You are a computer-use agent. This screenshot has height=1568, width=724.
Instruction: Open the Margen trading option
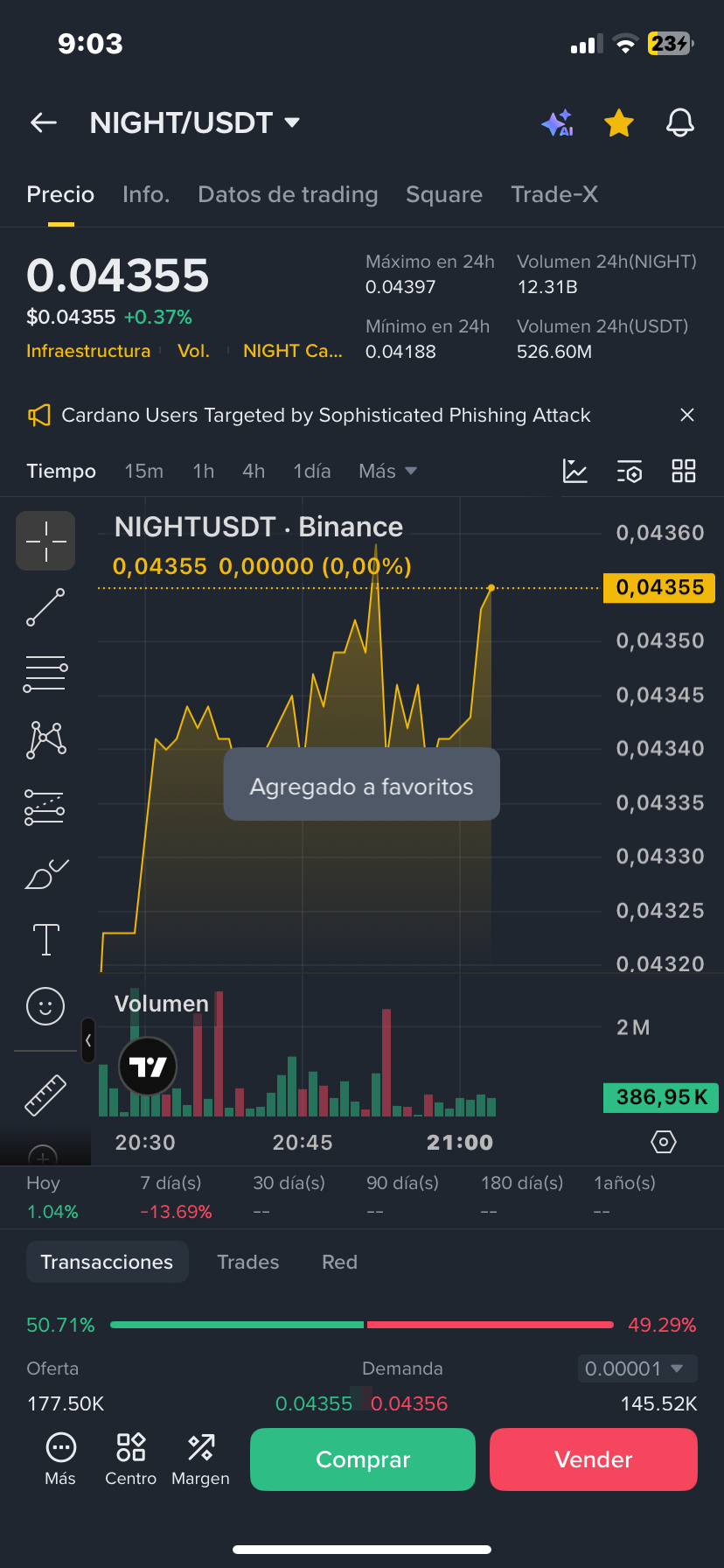point(200,1459)
